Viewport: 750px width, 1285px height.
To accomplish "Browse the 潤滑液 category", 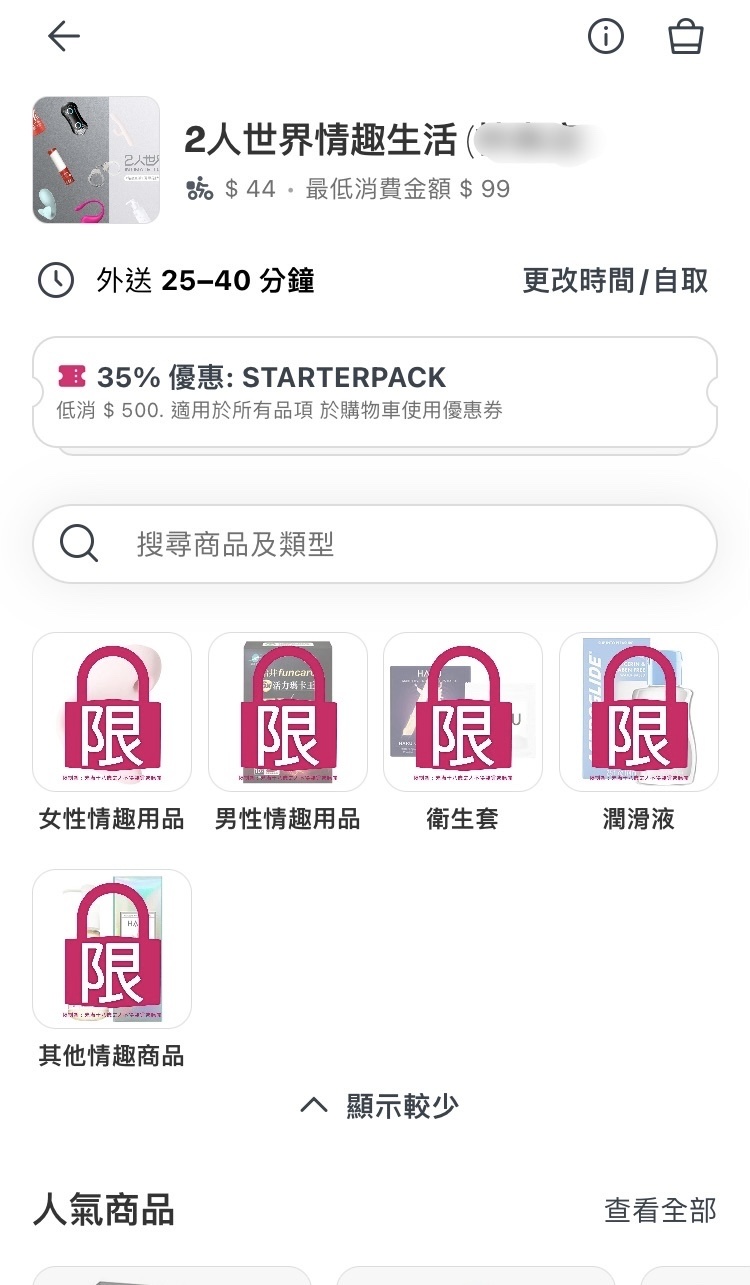I will pyautogui.click(x=638, y=733).
